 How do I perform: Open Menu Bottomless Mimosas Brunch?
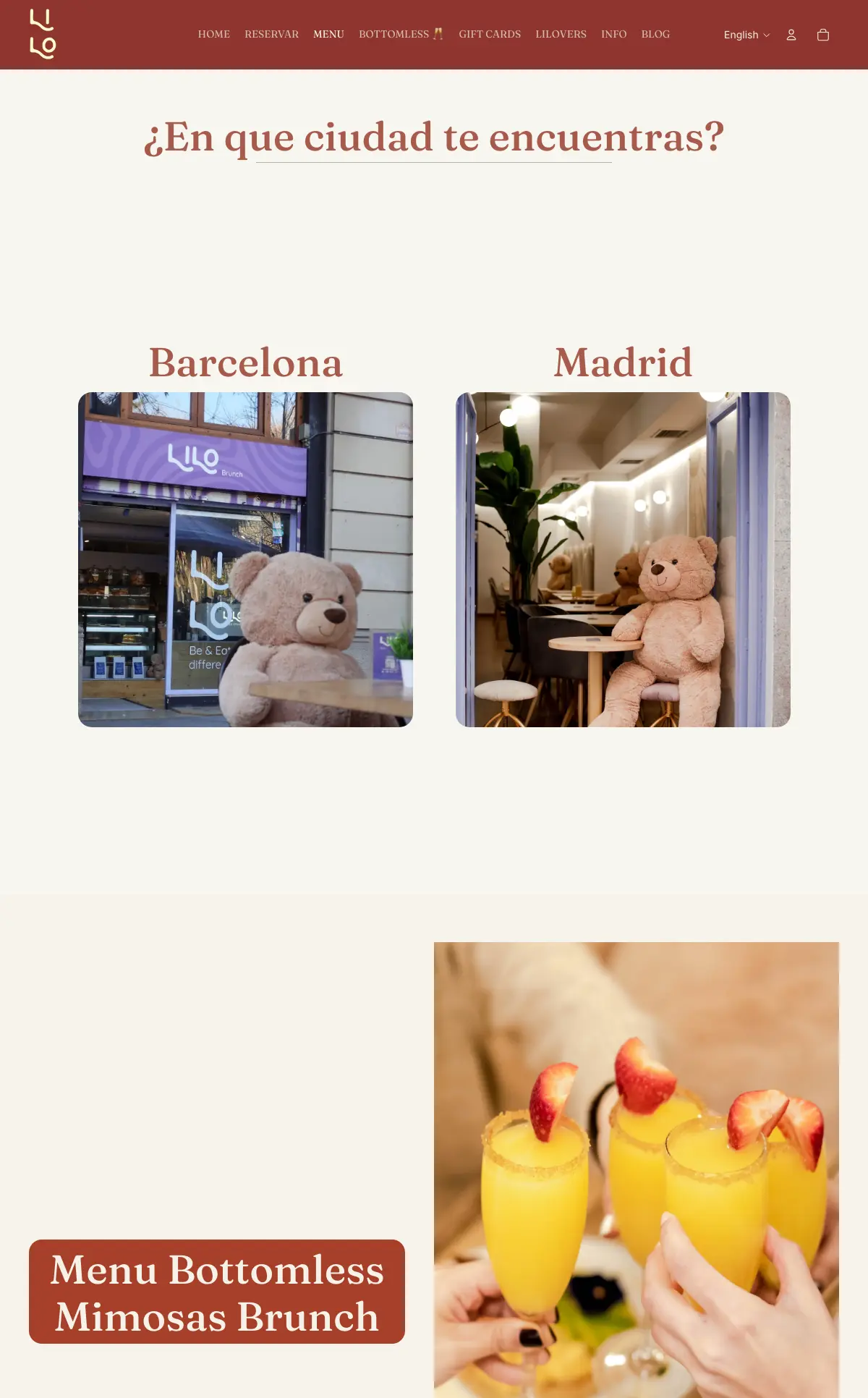click(217, 1292)
